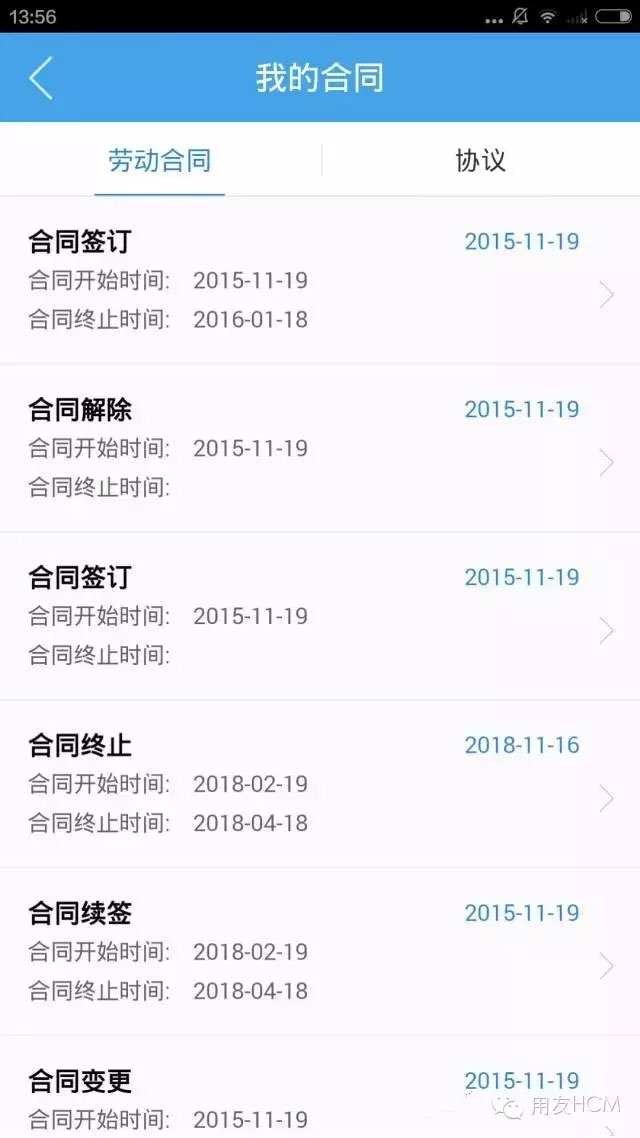Switch to the 协议 tab
The image size is (640, 1138).
480,161
